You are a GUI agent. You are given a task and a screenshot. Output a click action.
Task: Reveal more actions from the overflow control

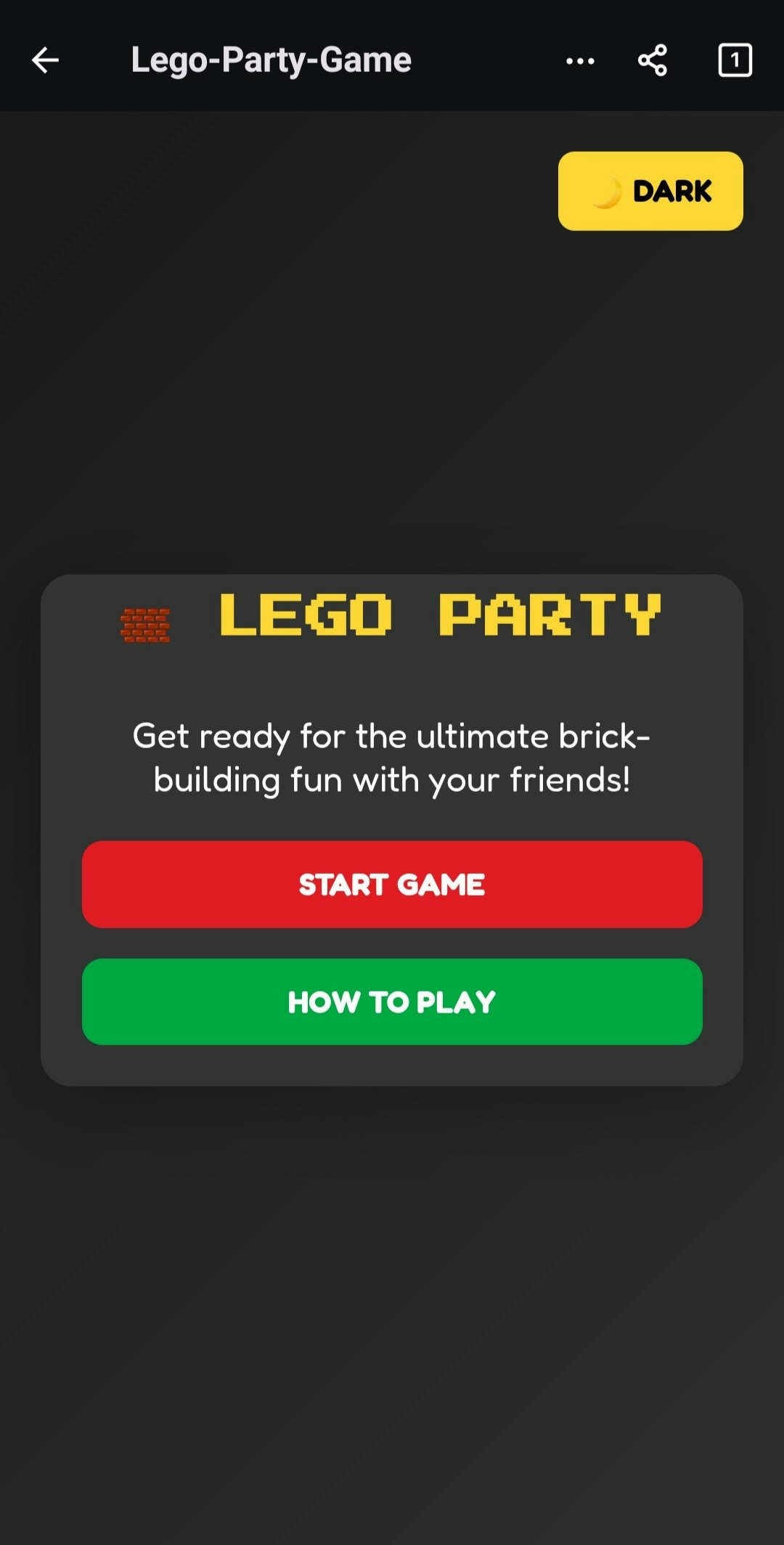[x=580, y=61]
